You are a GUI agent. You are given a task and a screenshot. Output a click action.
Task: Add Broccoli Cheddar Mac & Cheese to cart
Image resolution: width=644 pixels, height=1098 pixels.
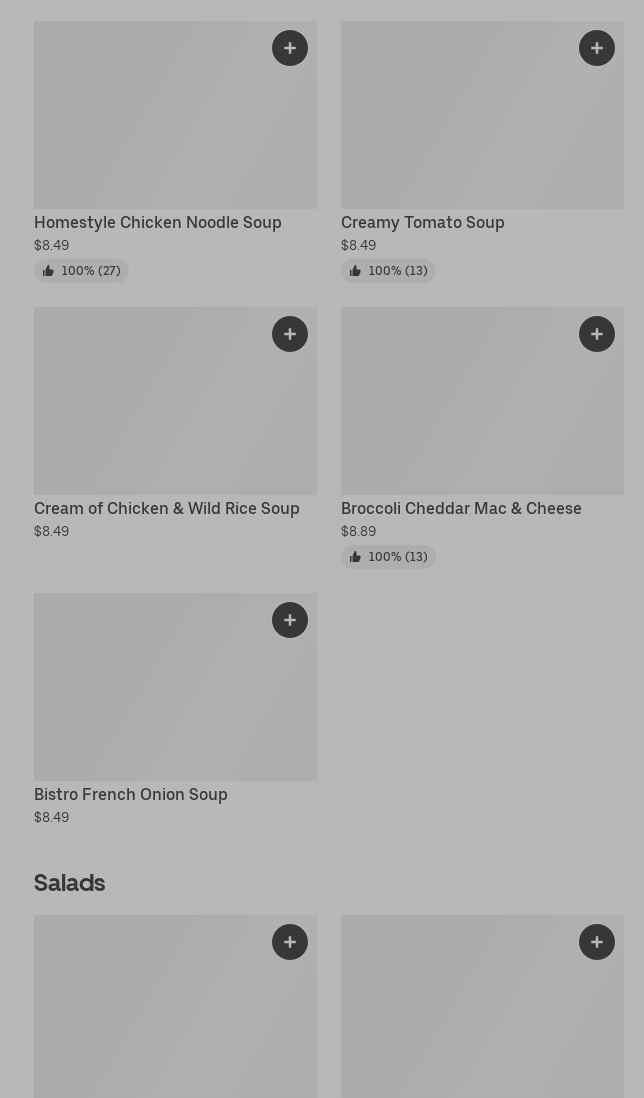[x=597, y=334]
